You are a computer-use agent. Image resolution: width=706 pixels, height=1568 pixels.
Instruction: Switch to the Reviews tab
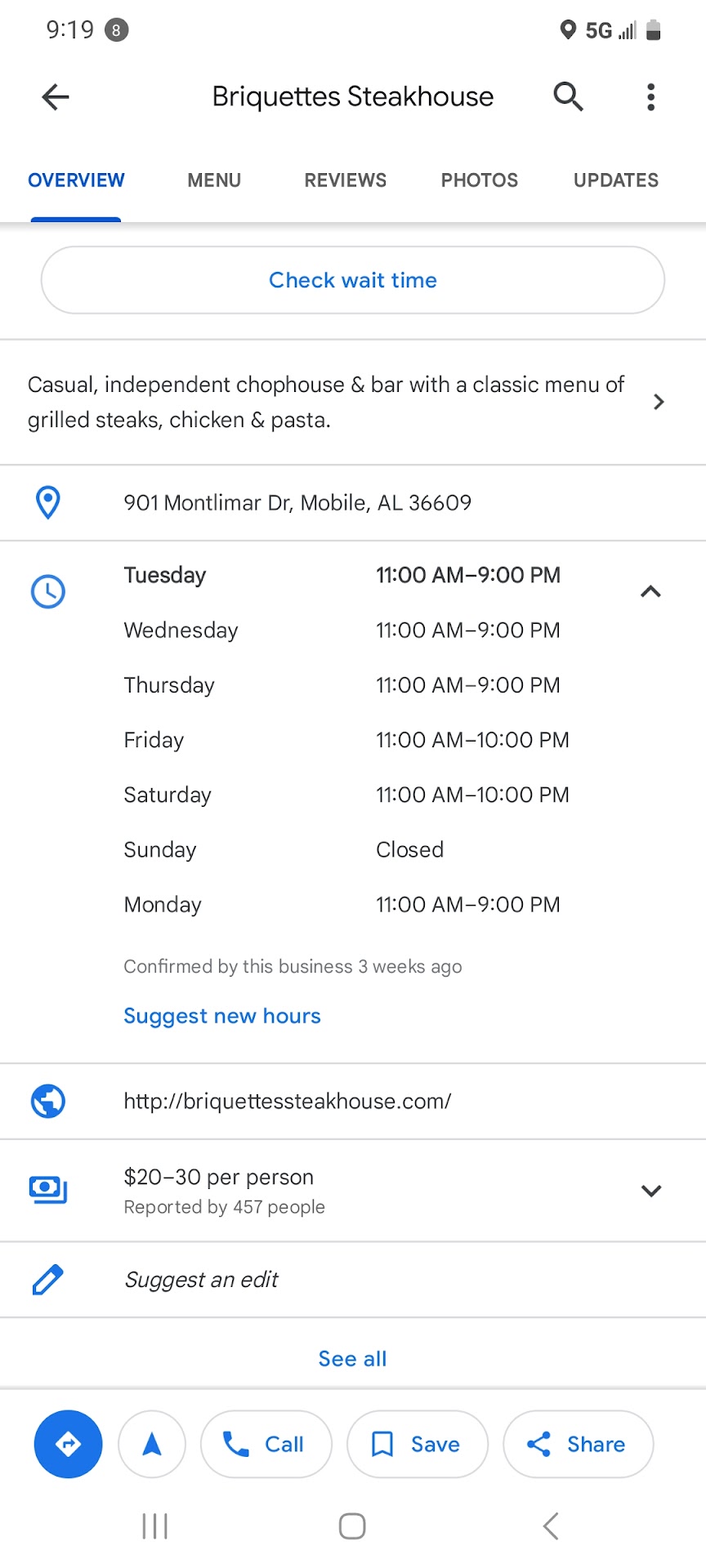coord(345,180)
